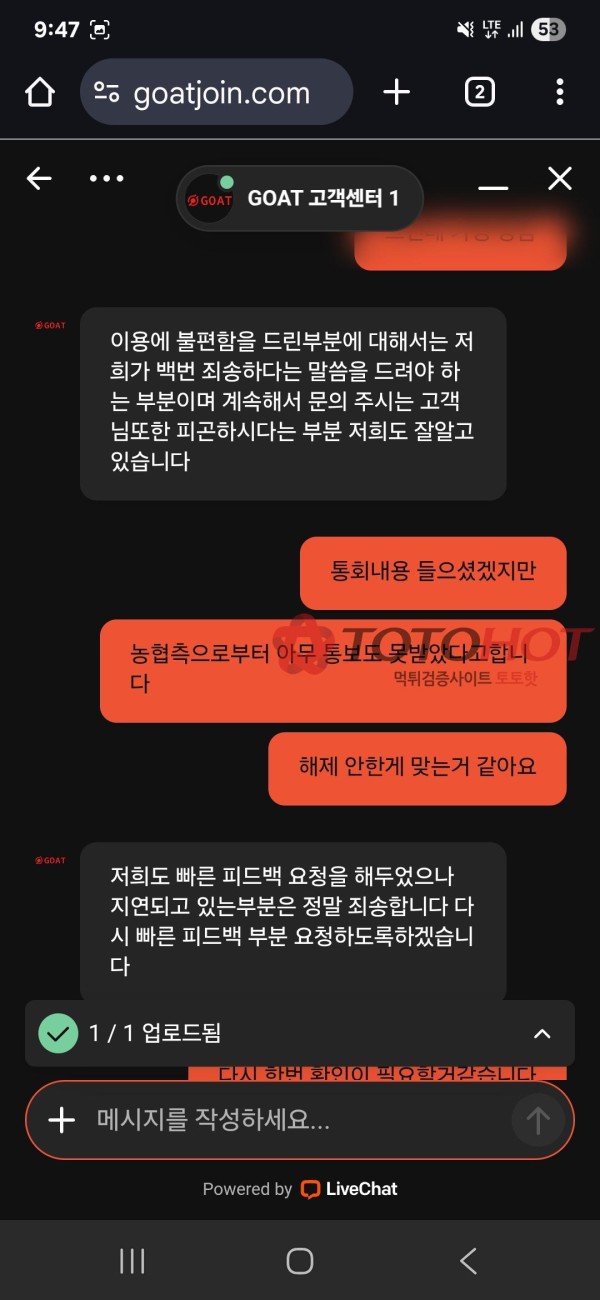600x1300 pixels.
Task: Open the GOAT 고객센터 1 agent header
Action: pyautogui.click(x=300, y=198)
